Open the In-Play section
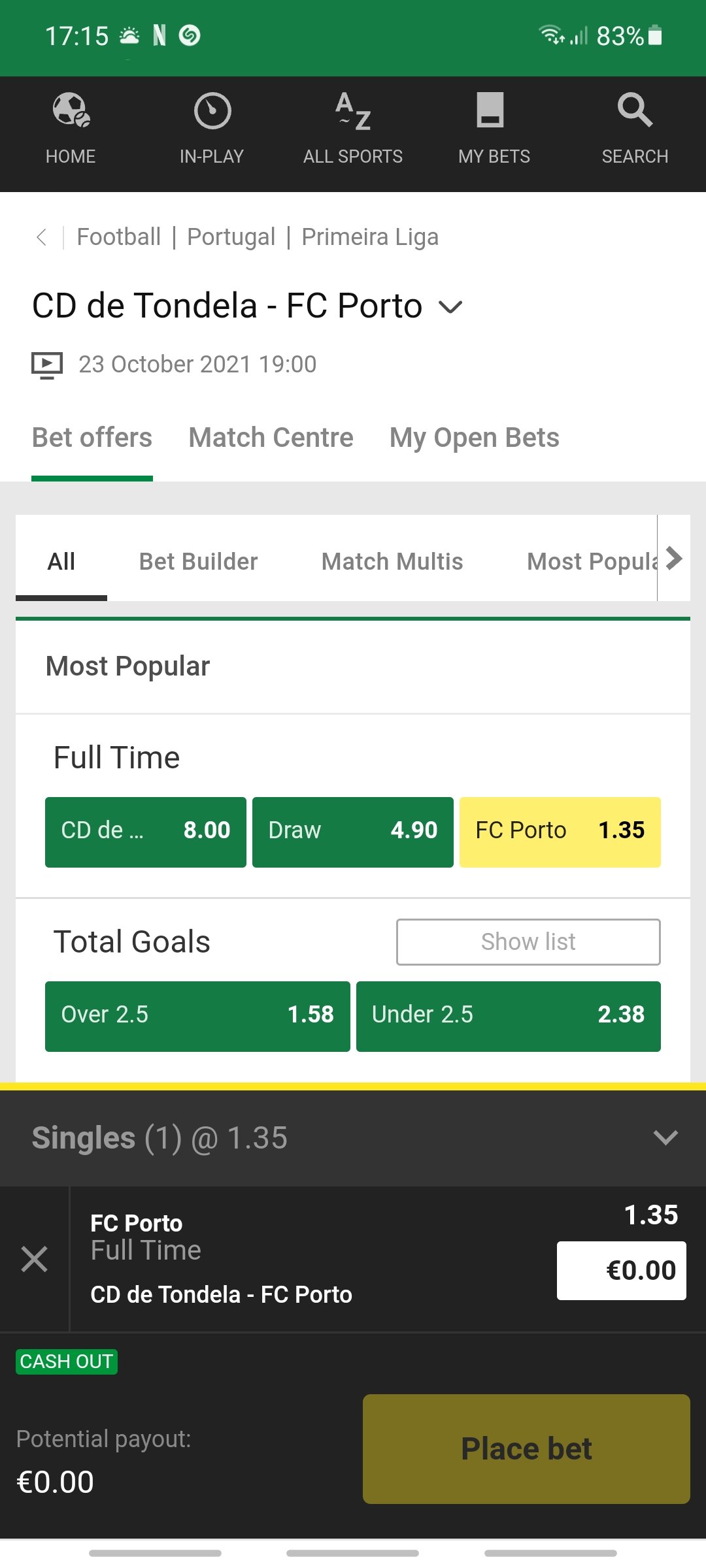 point(212,129)
